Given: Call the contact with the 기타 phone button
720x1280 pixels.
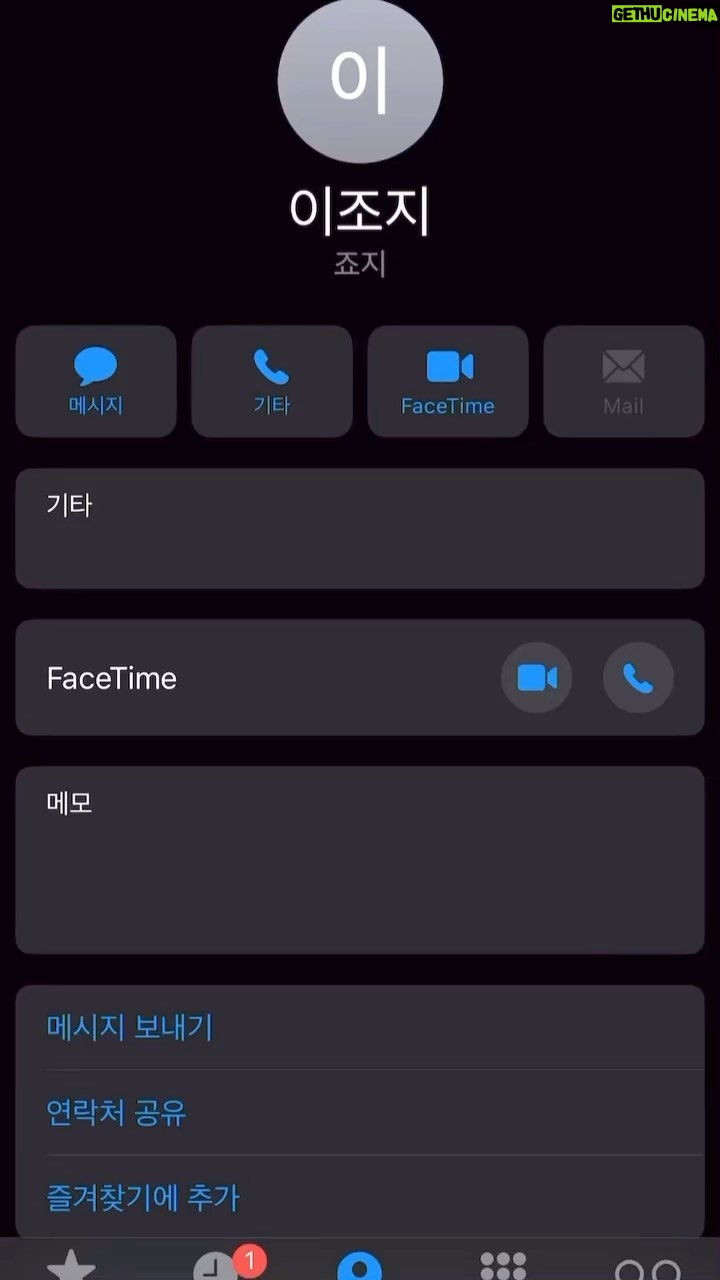Looking at the screenshot, I should point(272,381).
